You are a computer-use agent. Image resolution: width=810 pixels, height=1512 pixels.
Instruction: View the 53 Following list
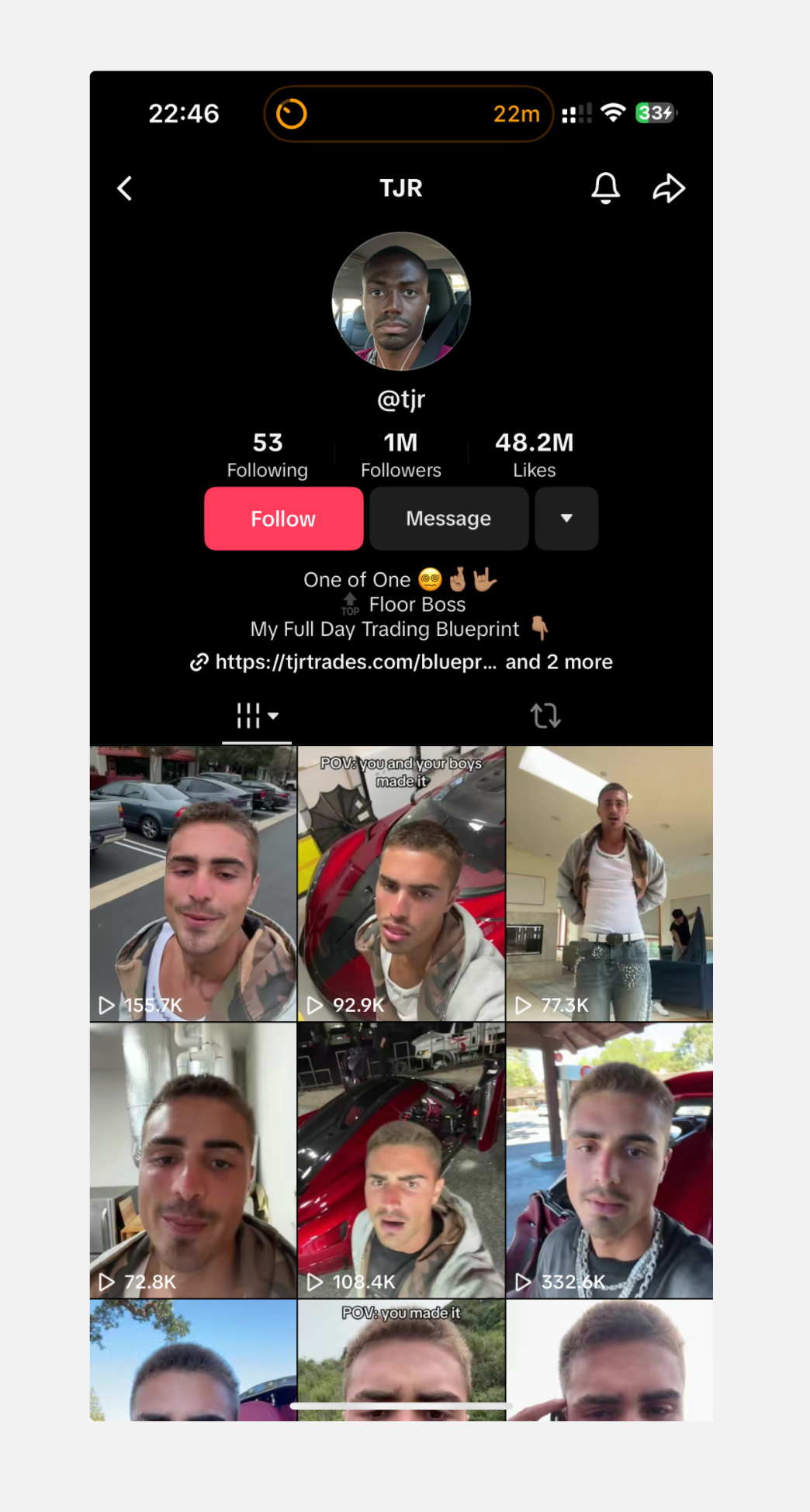tap(268, 454)
